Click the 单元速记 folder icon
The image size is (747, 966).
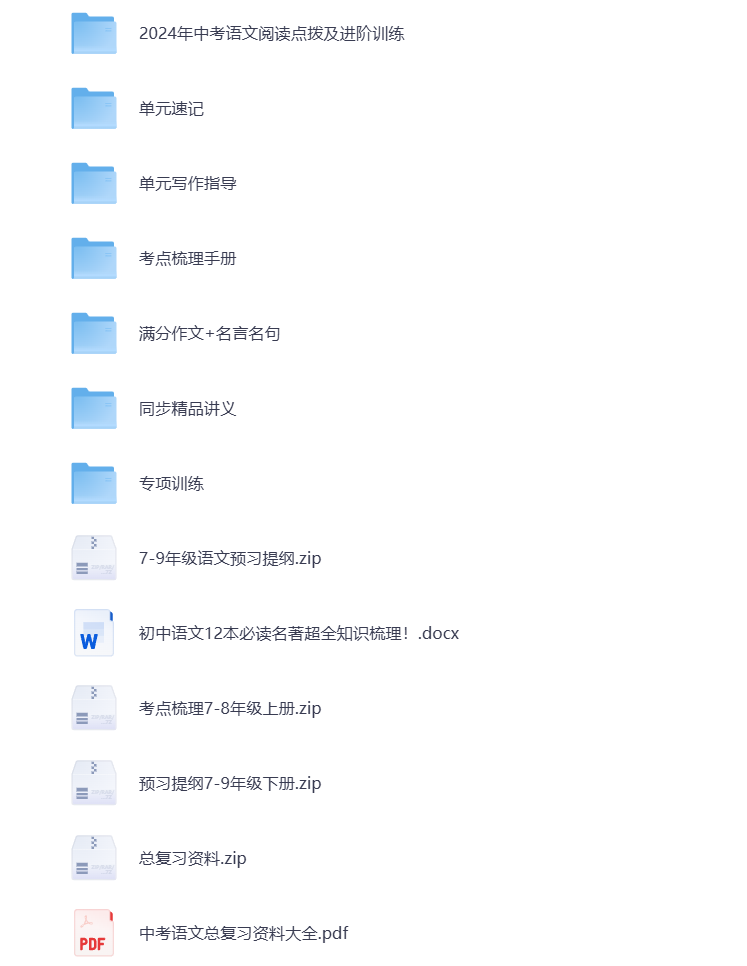click(x=93, y=108)
